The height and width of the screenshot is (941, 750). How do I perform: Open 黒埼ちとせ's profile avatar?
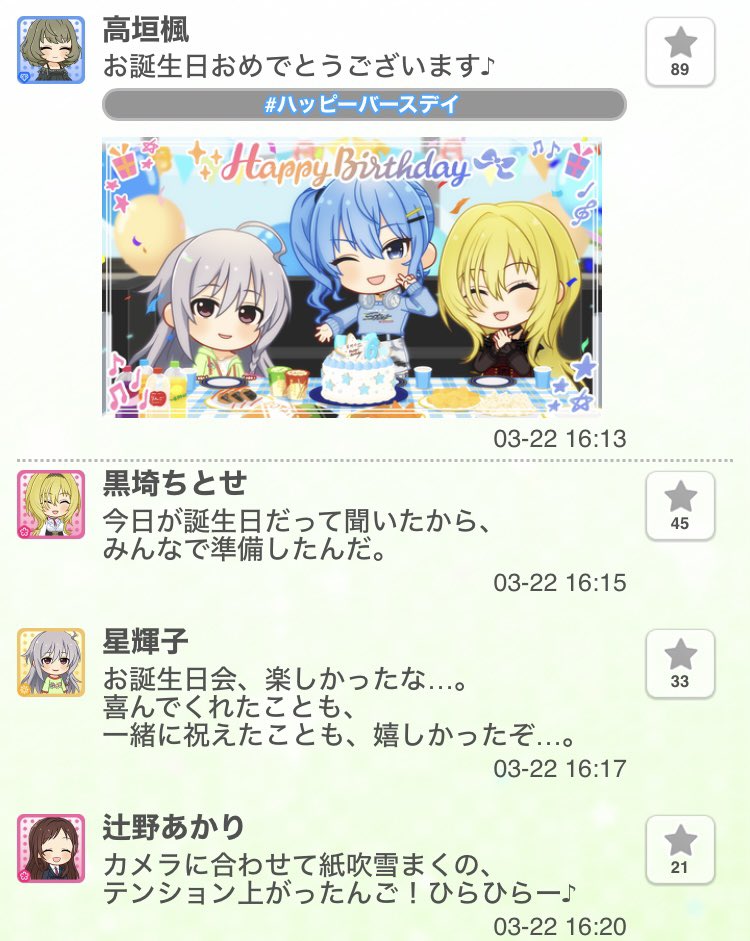[x=51, y=505]
